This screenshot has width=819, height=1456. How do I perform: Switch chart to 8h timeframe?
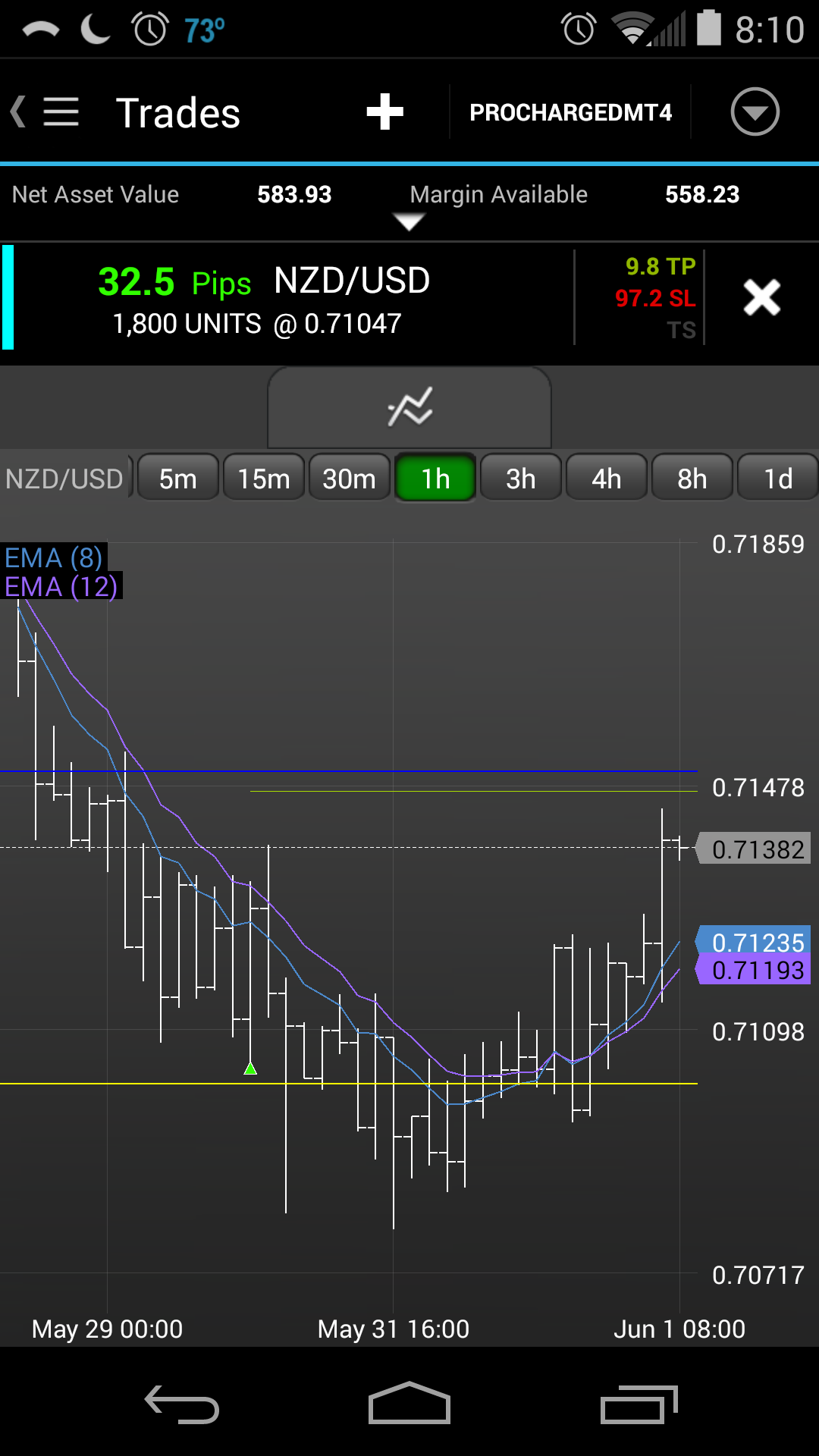(x=692, y=479)
